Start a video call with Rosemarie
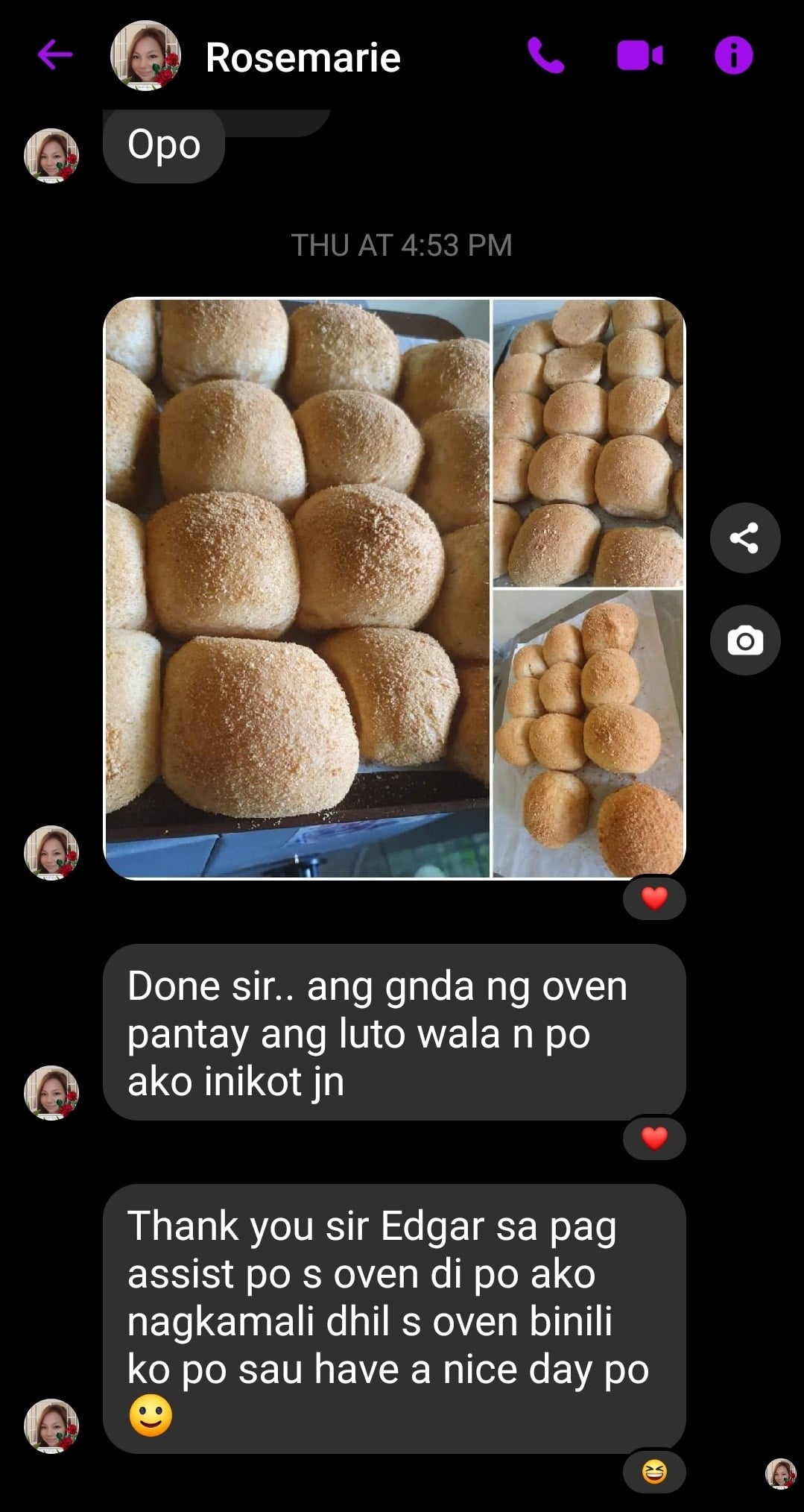Viewport: 804px width, 1512px height. [640, 56]
